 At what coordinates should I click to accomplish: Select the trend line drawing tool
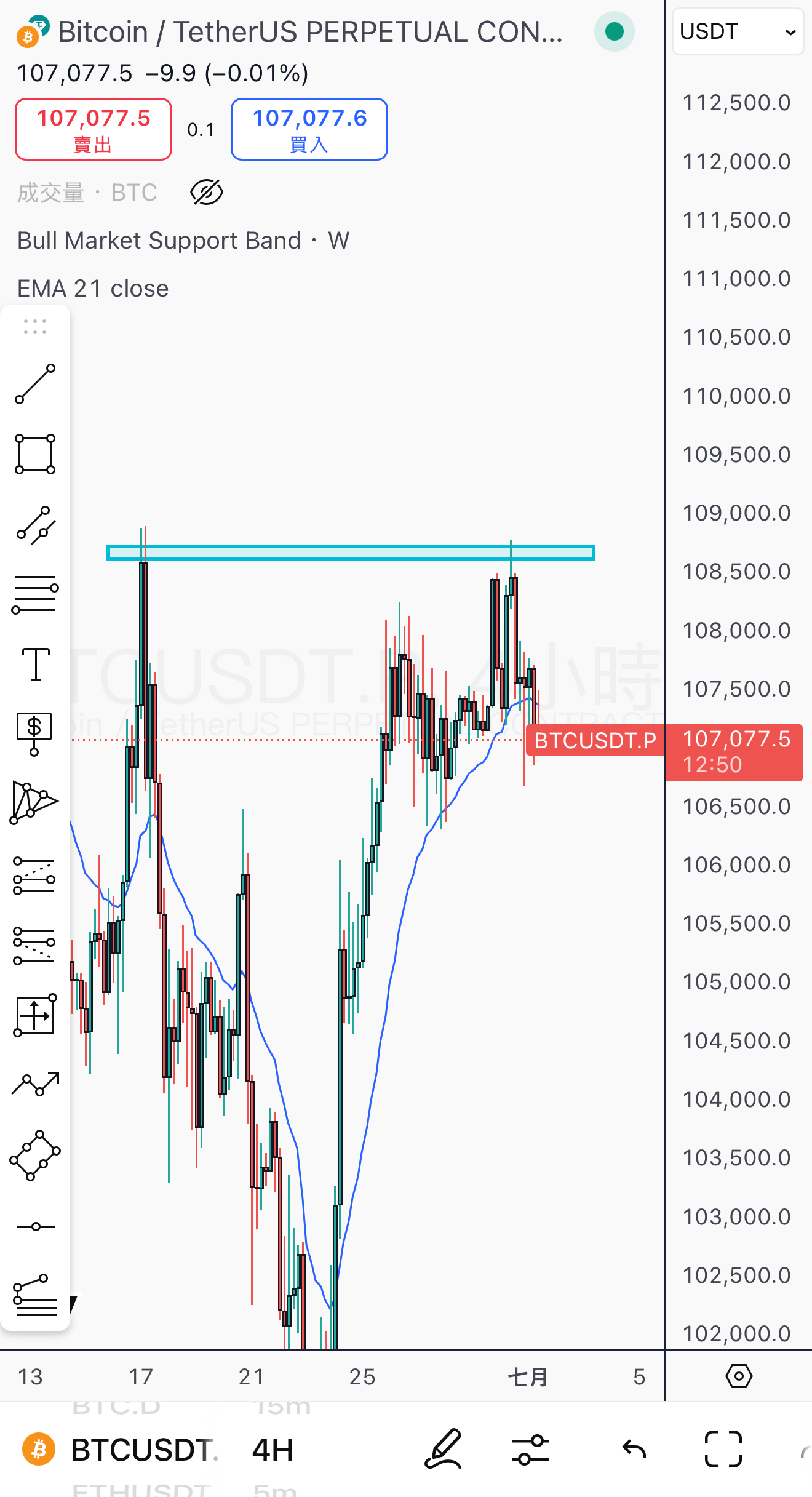35,384
